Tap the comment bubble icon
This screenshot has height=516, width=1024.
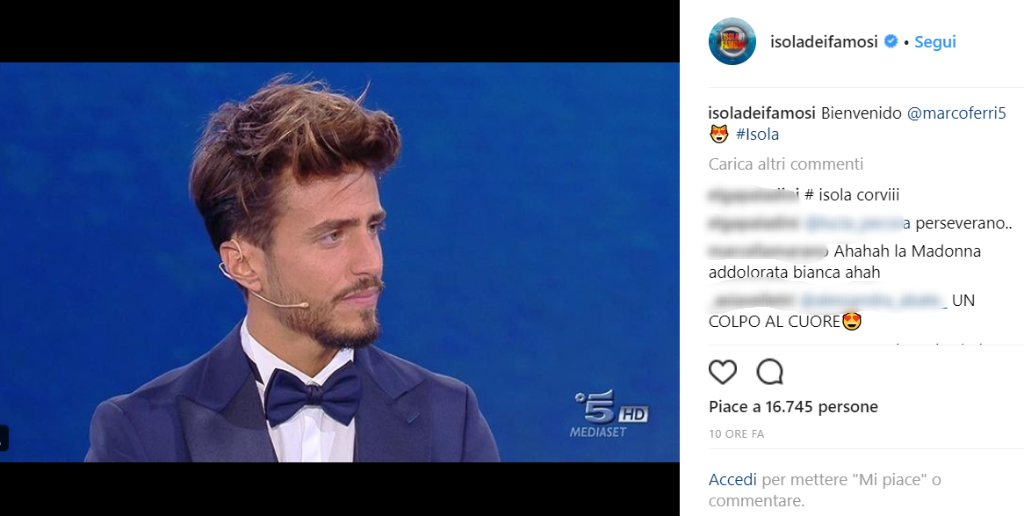point(769,372)
